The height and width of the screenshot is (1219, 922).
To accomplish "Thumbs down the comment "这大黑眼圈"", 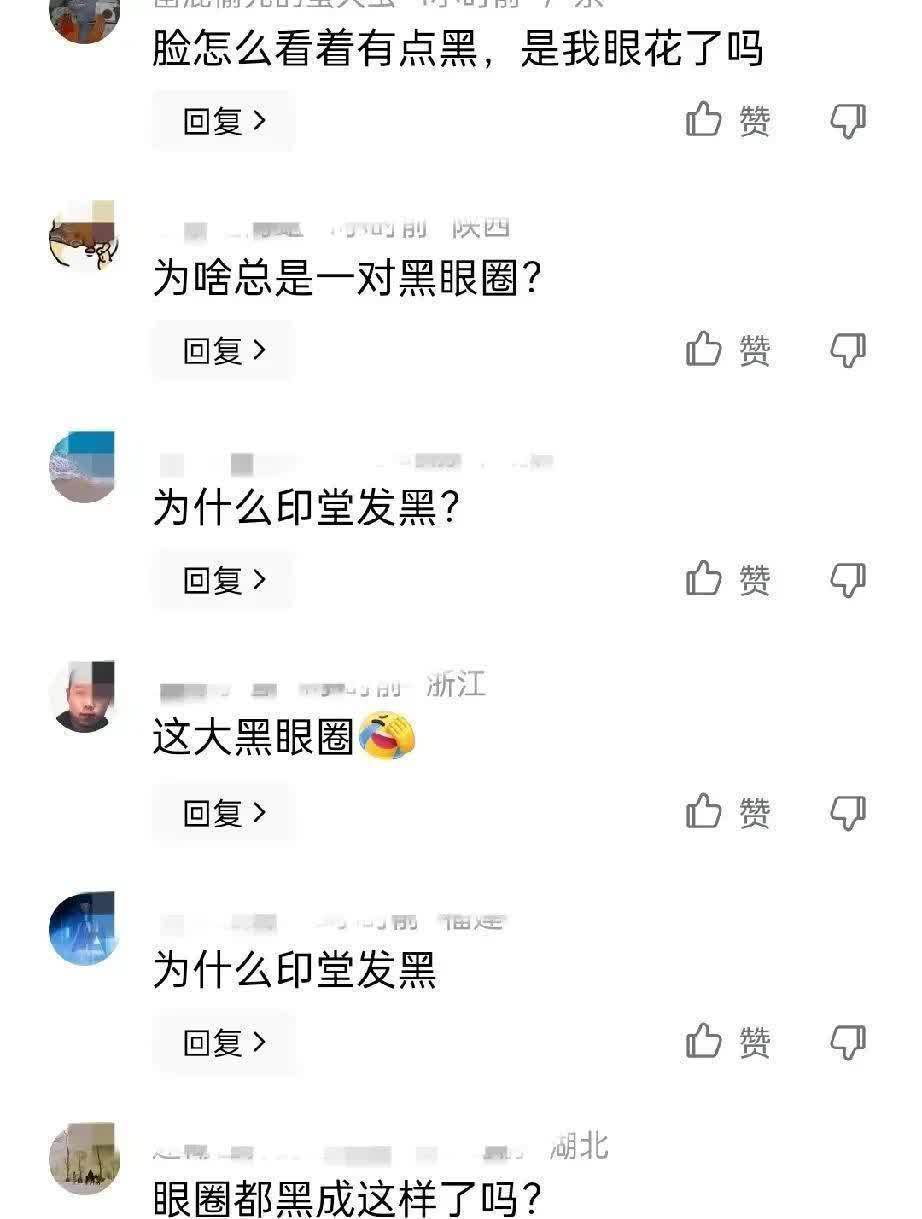I will (848, 812).
